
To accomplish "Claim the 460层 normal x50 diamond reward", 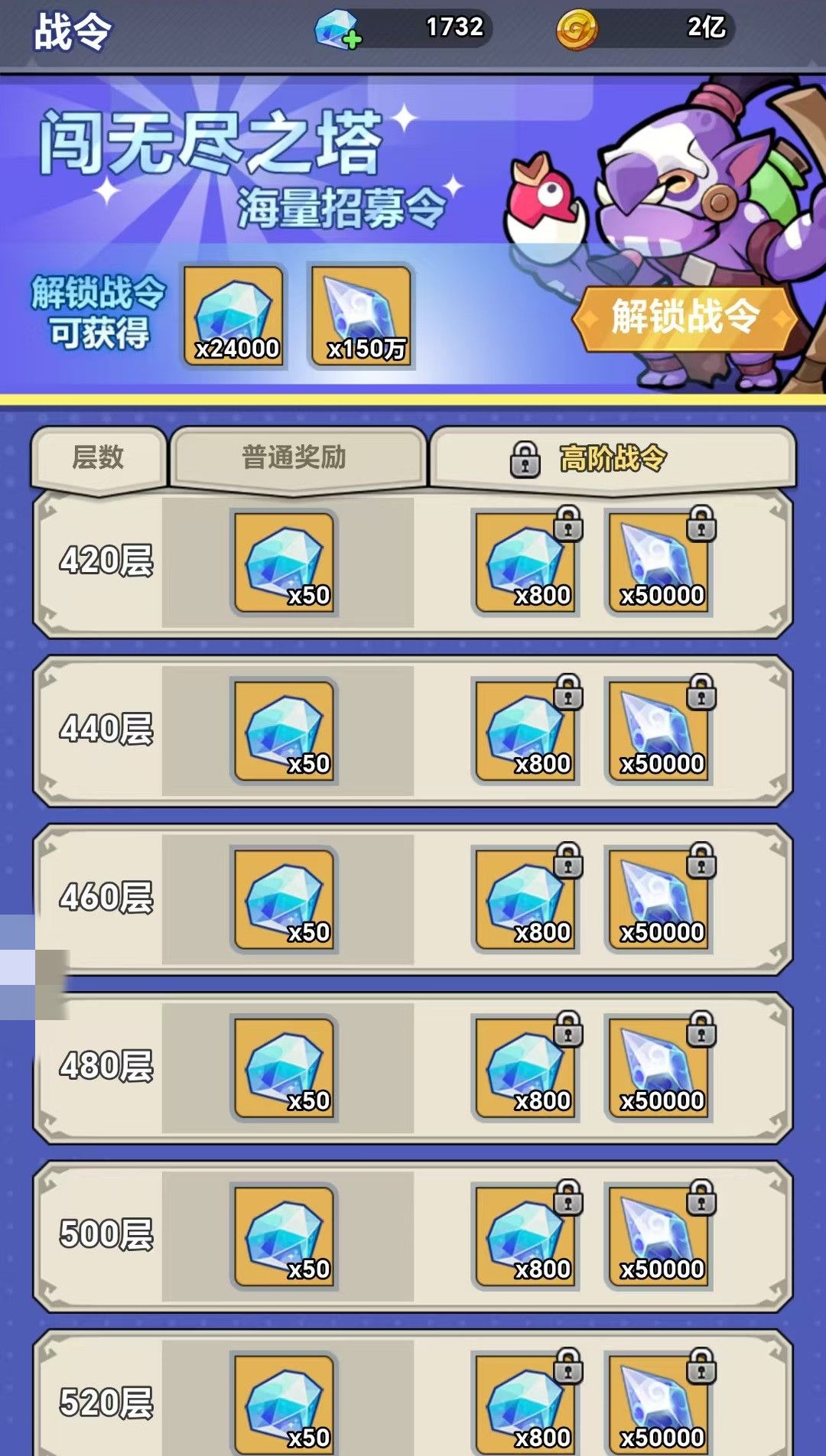I will [285, 900].
